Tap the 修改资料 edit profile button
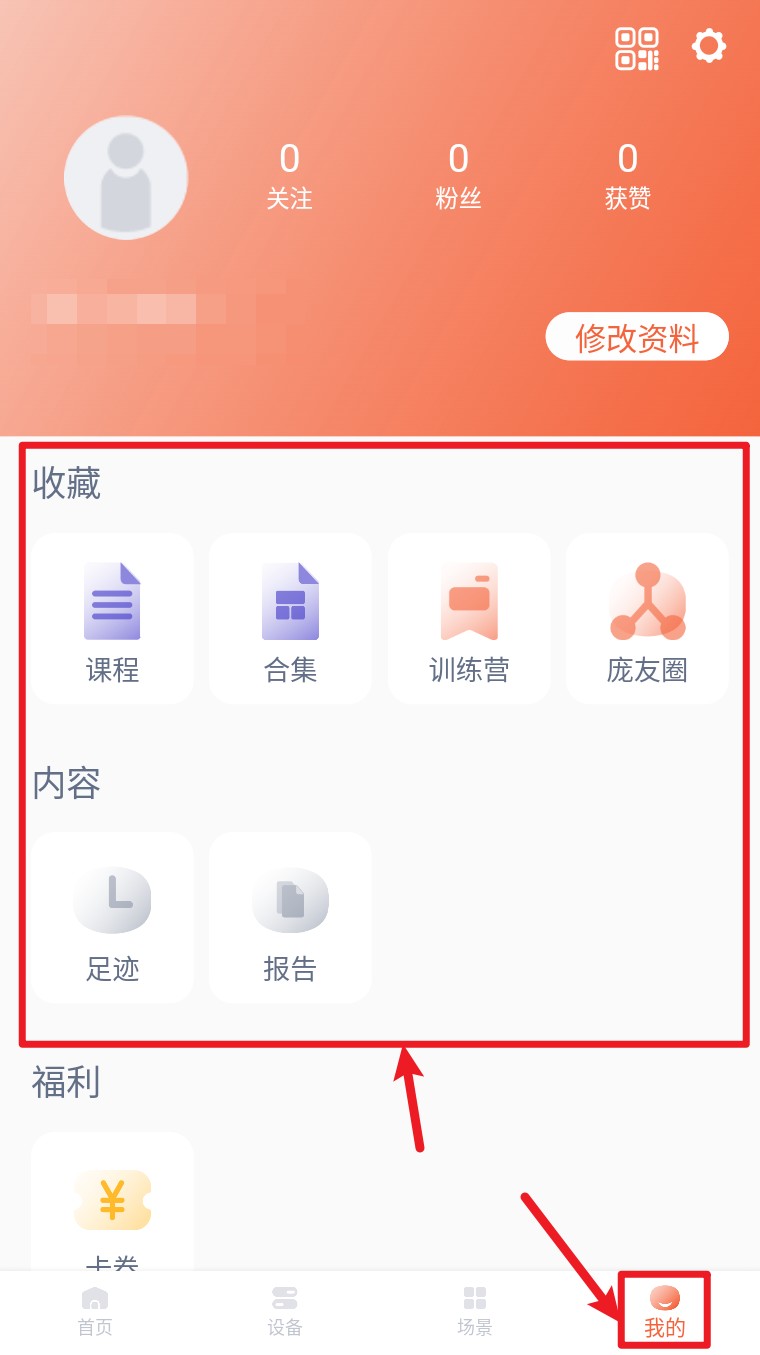760x1355 pixels. (637, 337)
